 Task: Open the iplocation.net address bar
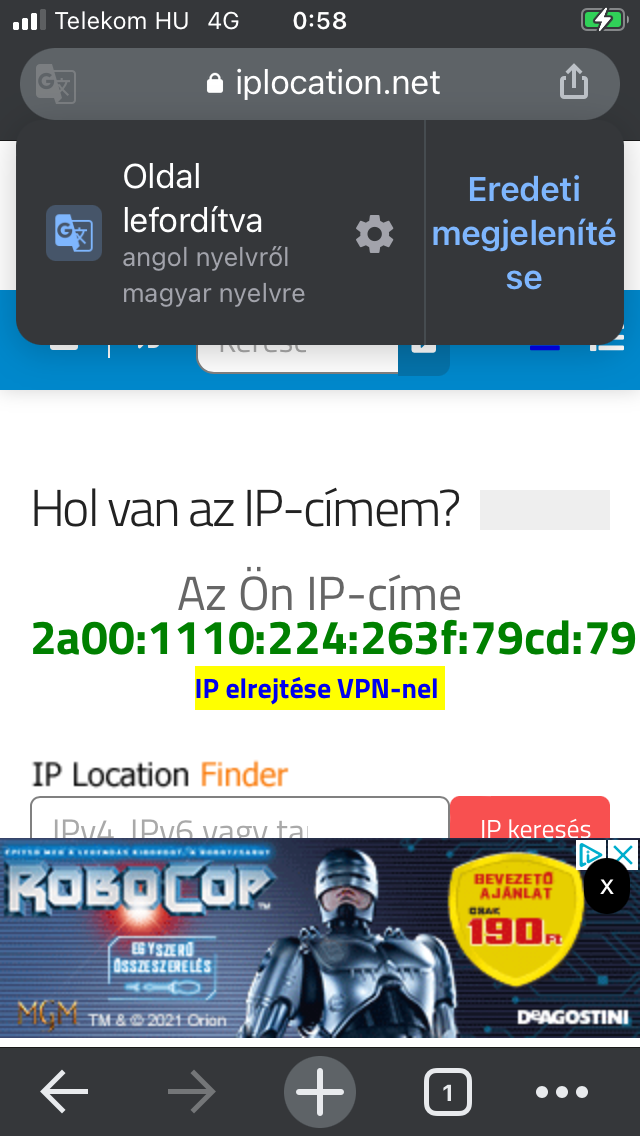322,83
